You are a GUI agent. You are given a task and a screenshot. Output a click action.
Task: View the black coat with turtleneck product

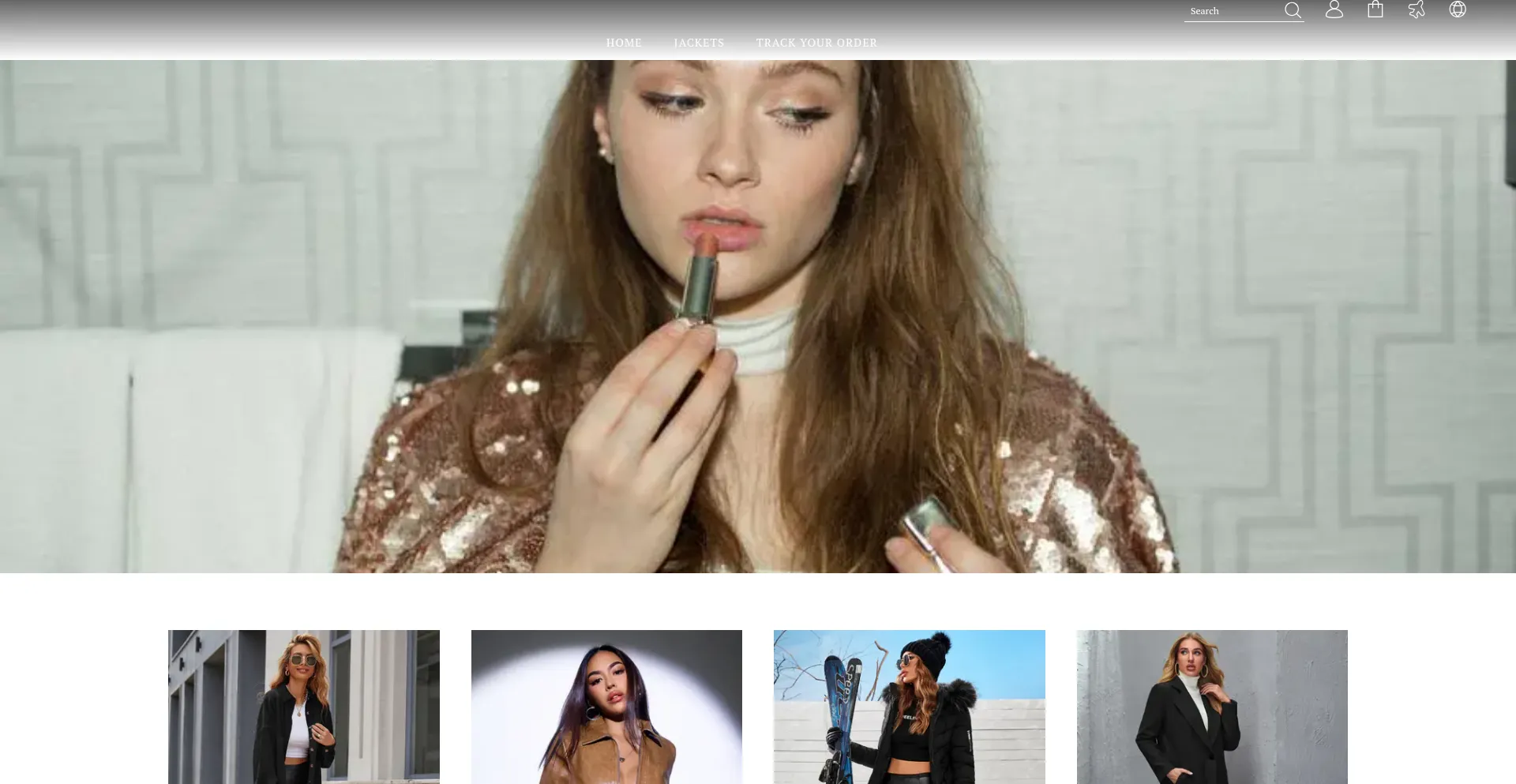coord(1212,707)
